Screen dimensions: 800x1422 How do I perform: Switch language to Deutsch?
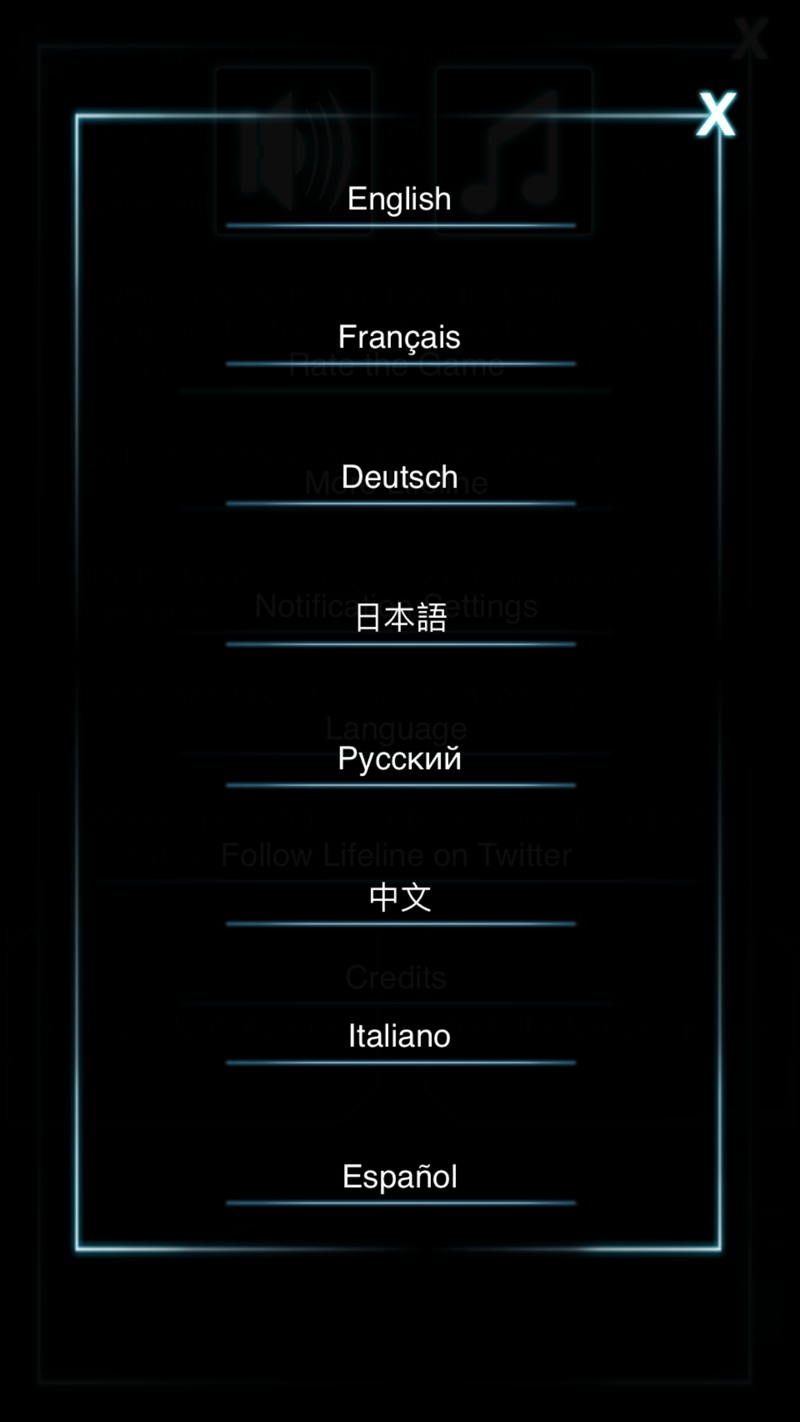(399, 477)
